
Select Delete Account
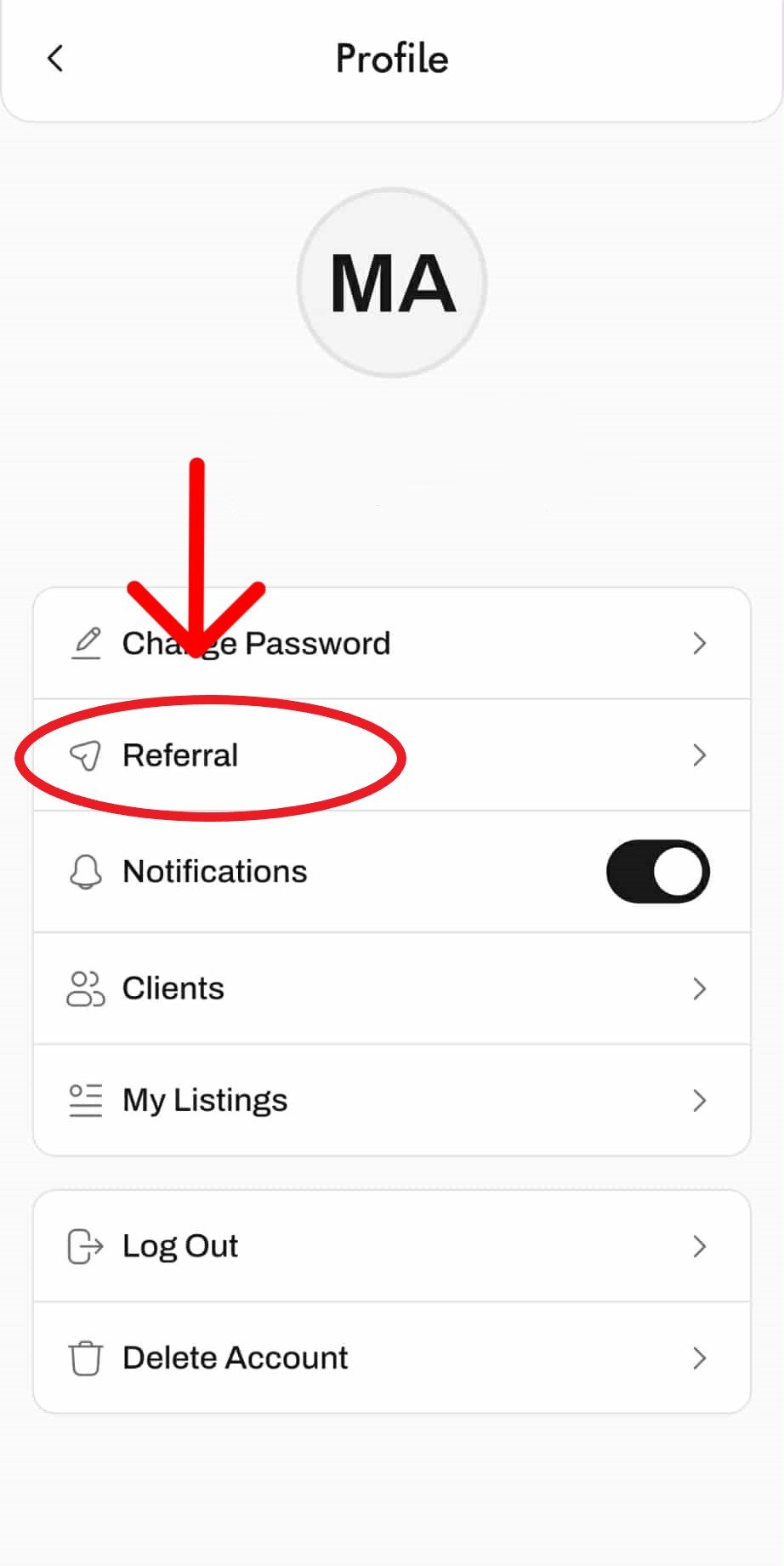pyautogui.click(x=391, y=1358)
